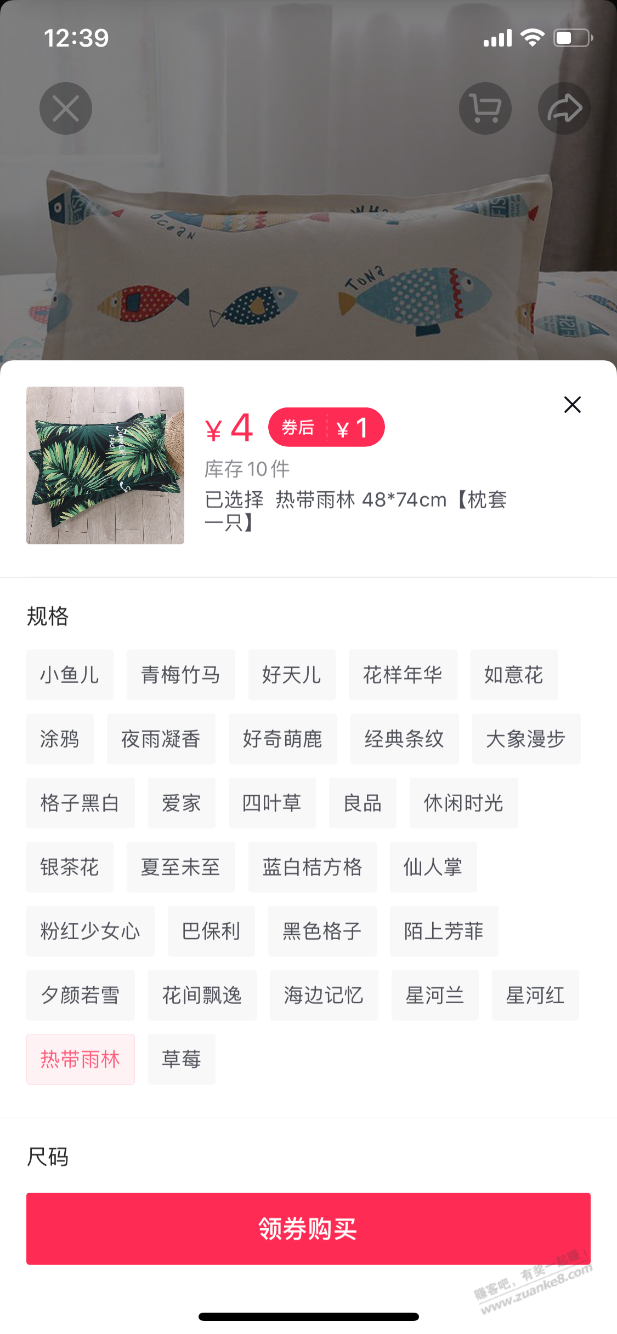Select the 涂鸦 pattern
The width and height of the screenshot is (617, 1334).
tap(60, 739)
